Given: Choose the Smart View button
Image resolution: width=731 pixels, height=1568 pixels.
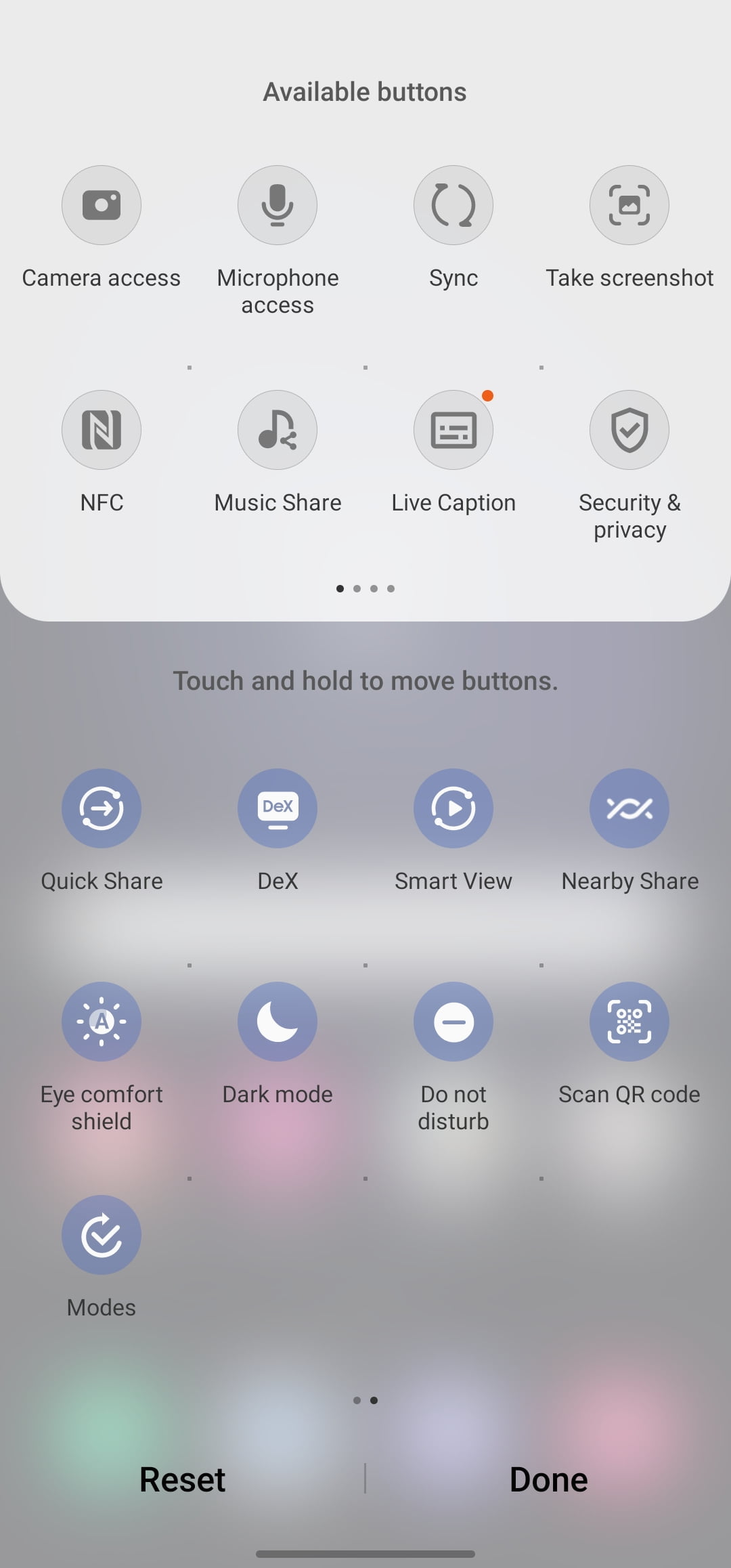Looking at the screenshot, I should [x=453, y=808].
